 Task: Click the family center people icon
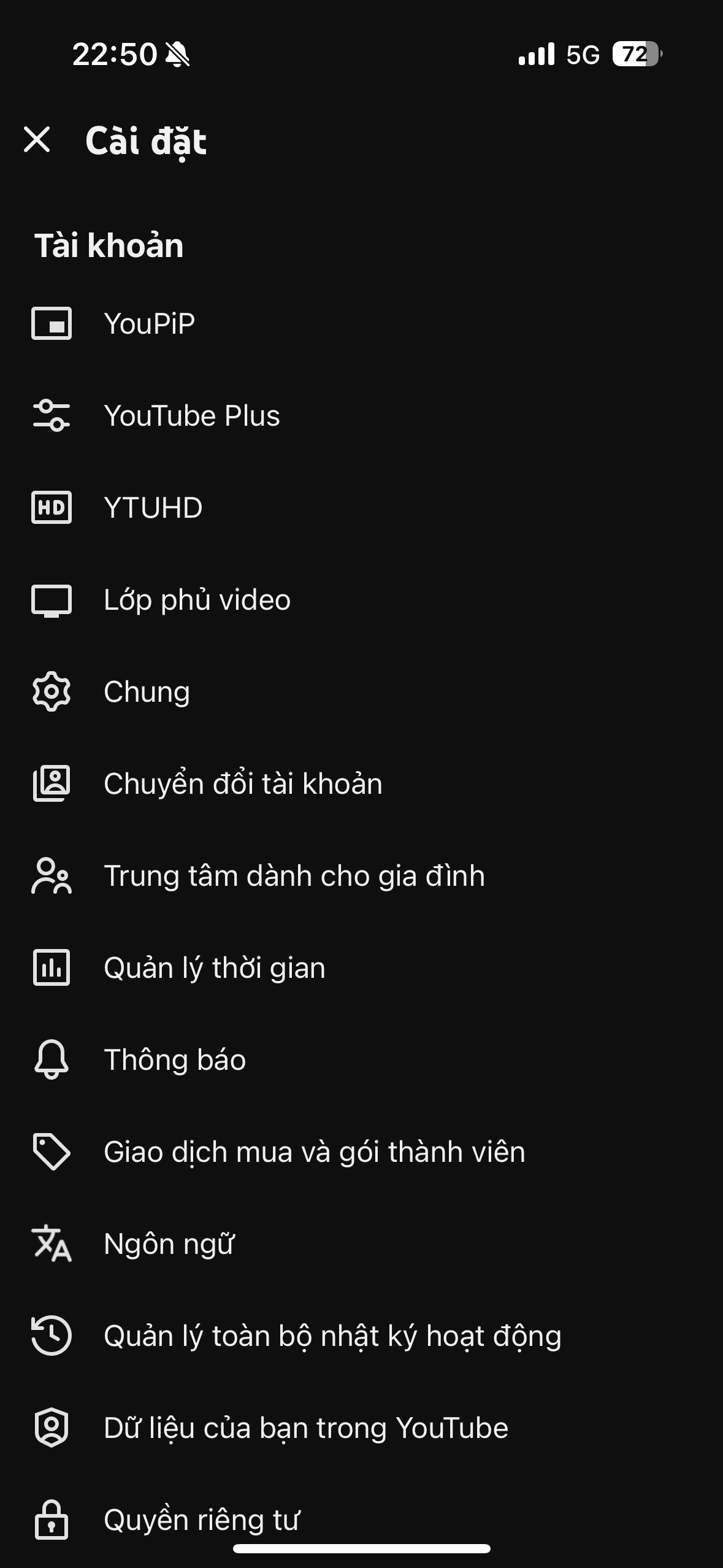click(x=52, y=876)
